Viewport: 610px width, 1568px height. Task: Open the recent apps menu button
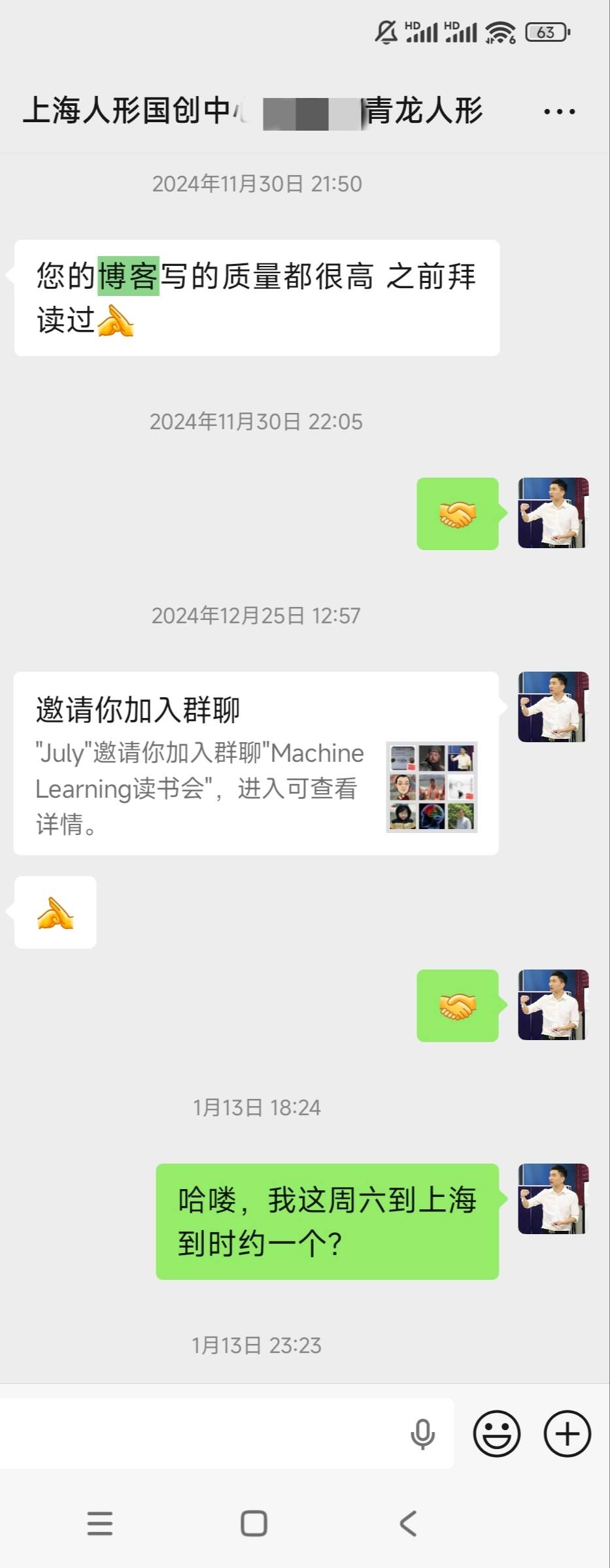(x=100, y=1524)
